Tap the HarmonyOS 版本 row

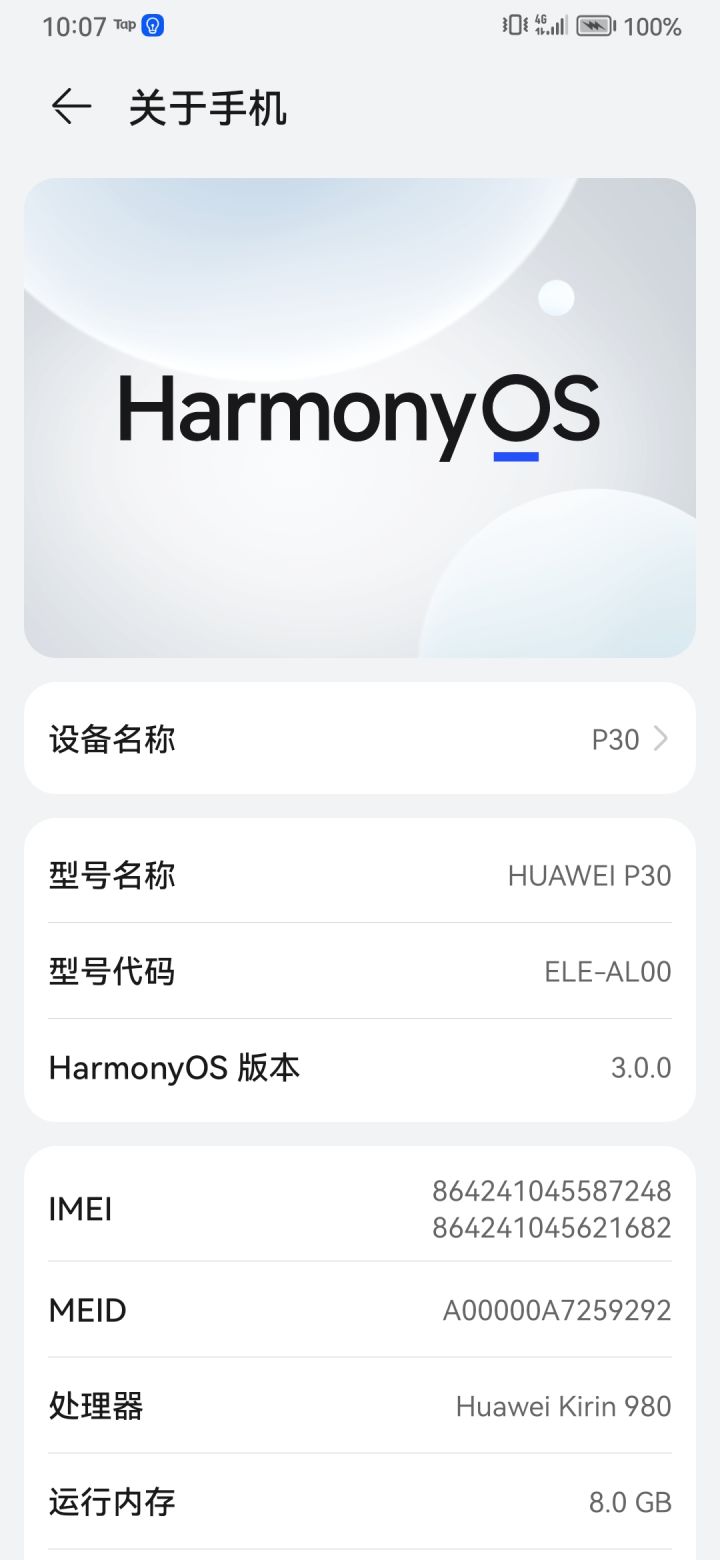[x=360, y=1067]
